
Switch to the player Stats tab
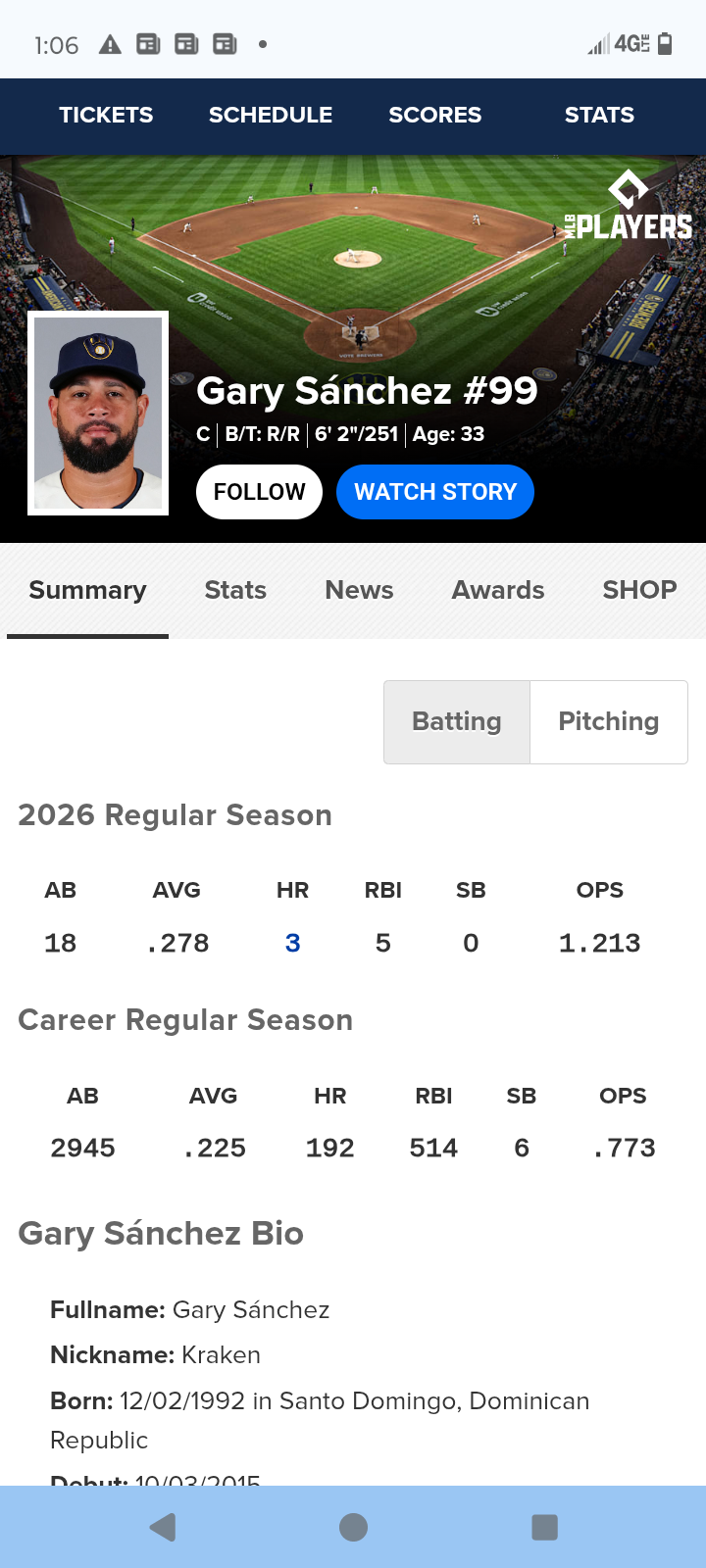235,590
